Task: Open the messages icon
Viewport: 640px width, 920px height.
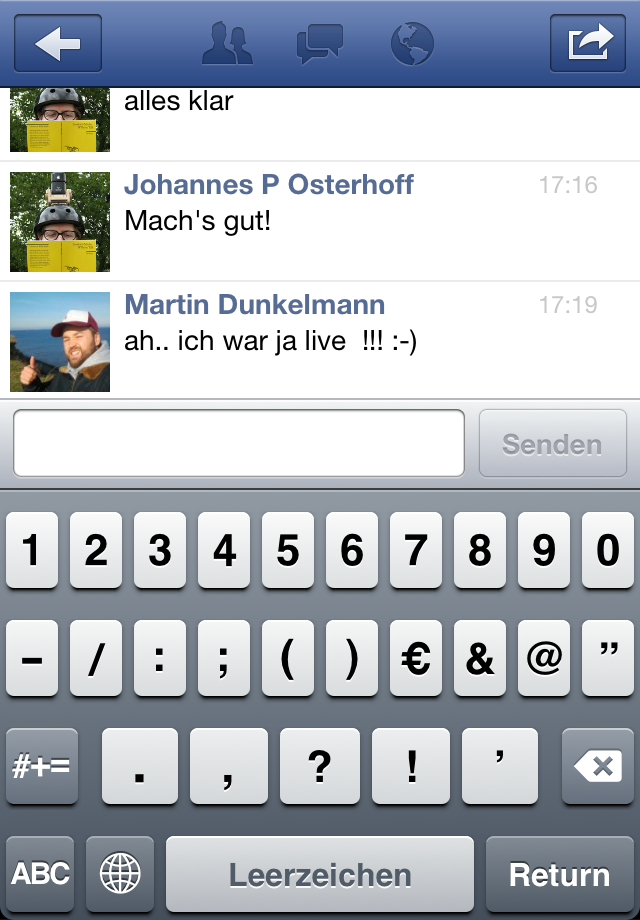Action: [320, 44]
